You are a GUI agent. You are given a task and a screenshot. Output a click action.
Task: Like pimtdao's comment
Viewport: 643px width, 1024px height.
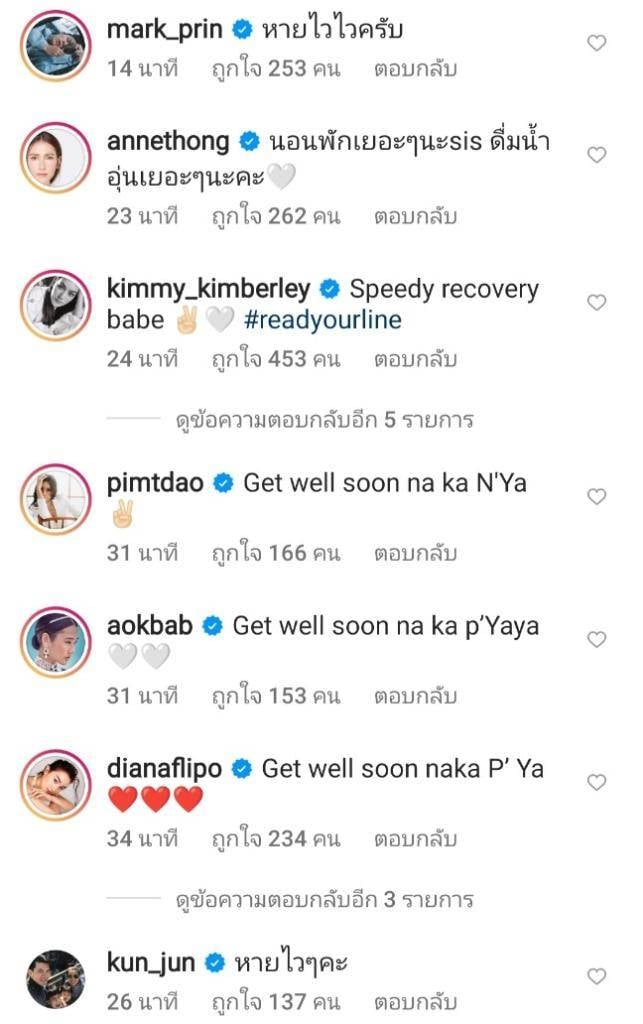(597, 497)
